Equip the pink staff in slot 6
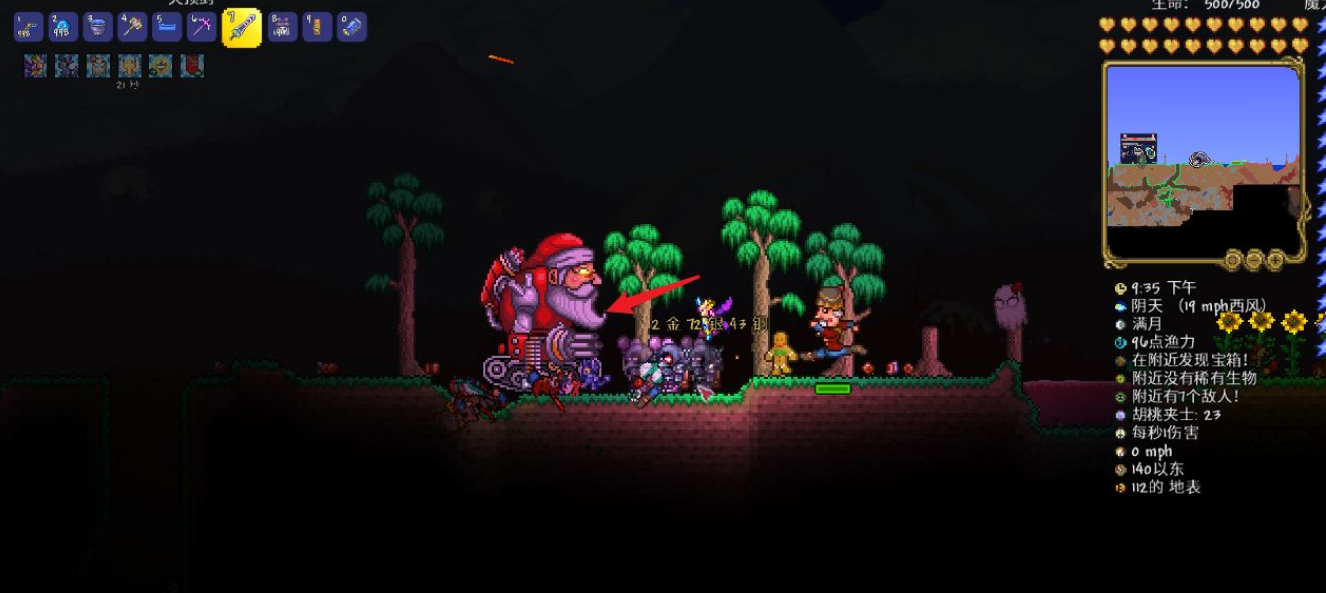 point(202,27)
